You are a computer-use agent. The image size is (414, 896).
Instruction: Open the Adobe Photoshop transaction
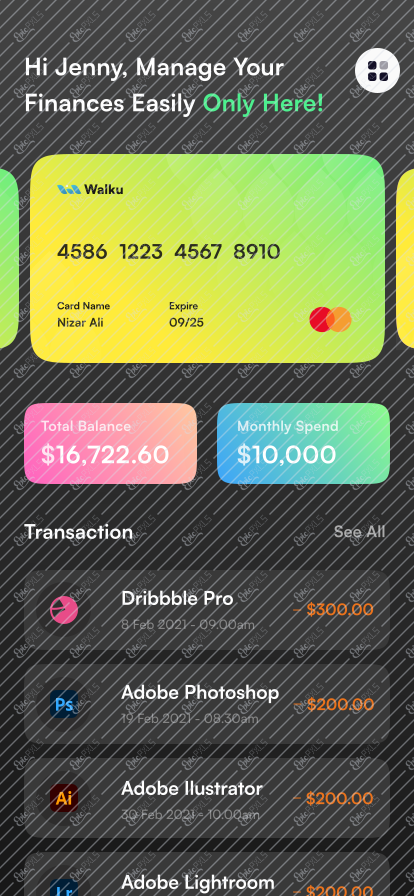coord(207,704)
